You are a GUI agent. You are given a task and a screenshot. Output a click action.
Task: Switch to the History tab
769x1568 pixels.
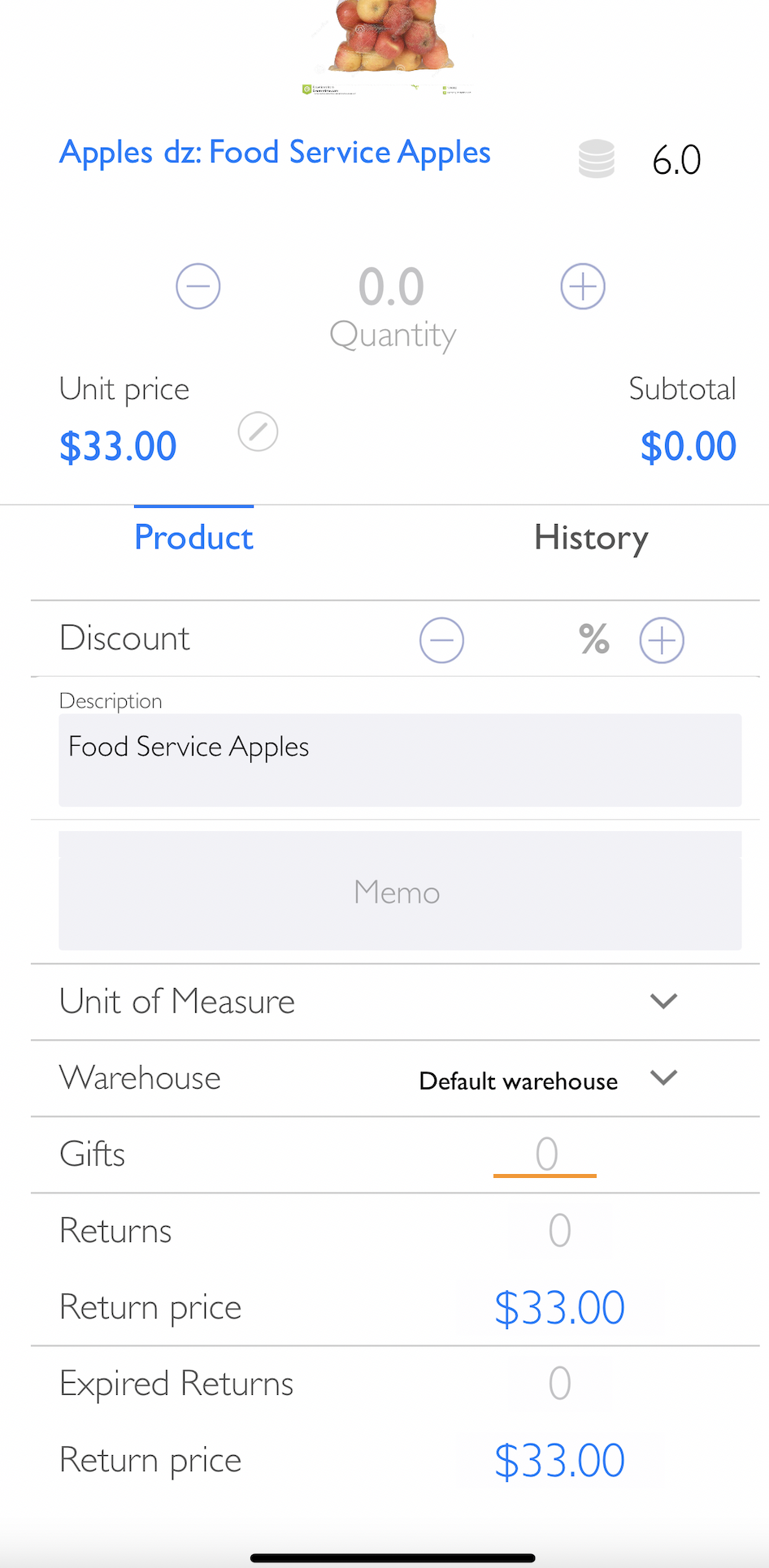591,538
